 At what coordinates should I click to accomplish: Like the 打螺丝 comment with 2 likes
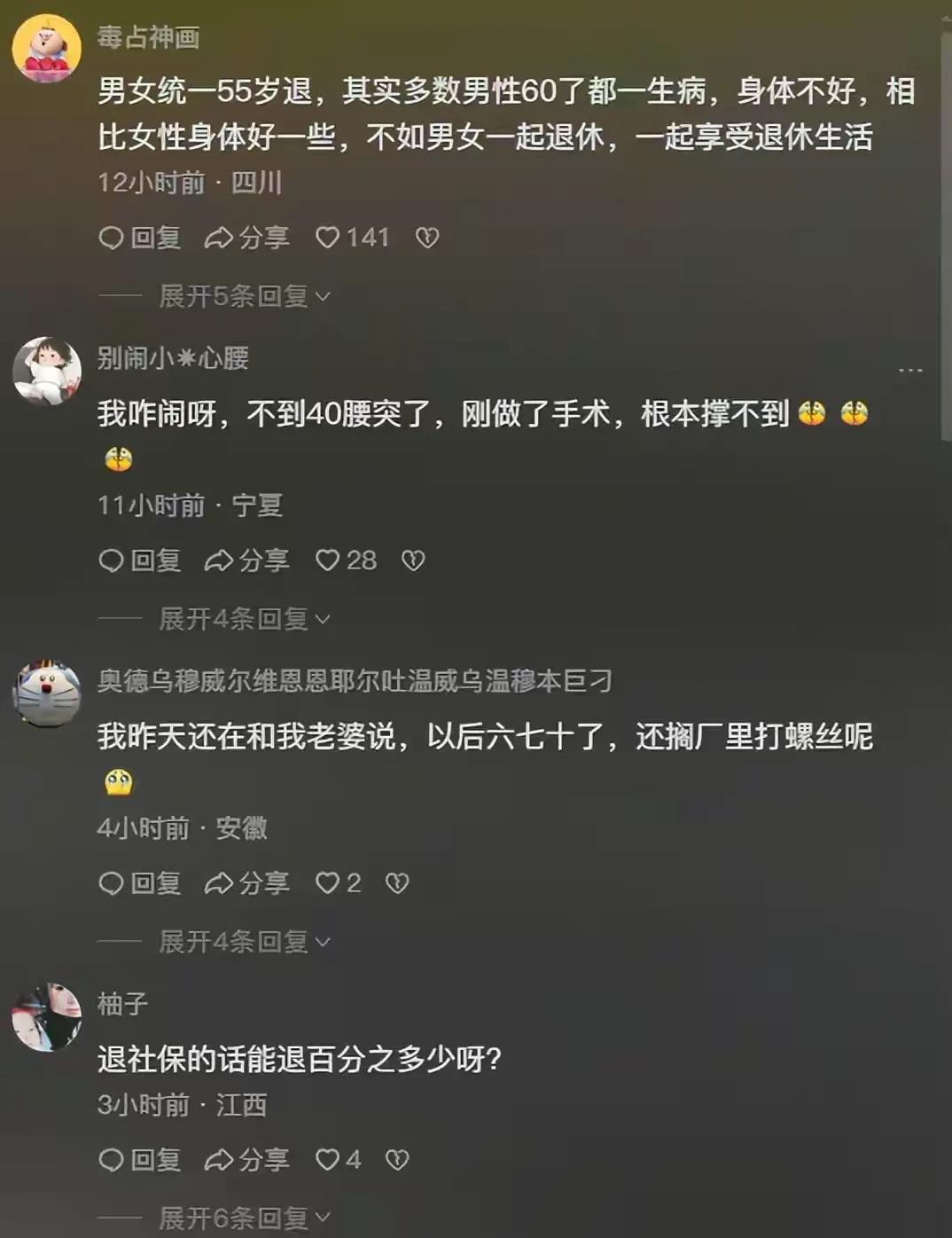point(328,883)
